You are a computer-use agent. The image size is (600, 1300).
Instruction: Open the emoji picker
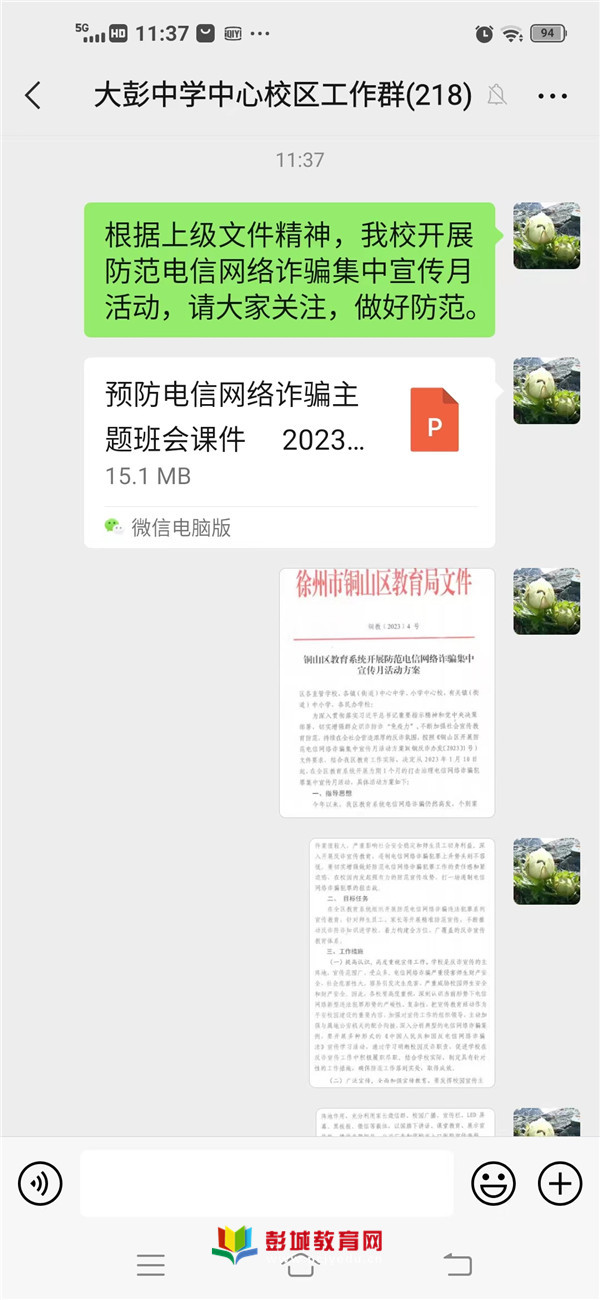[493, 1184]
